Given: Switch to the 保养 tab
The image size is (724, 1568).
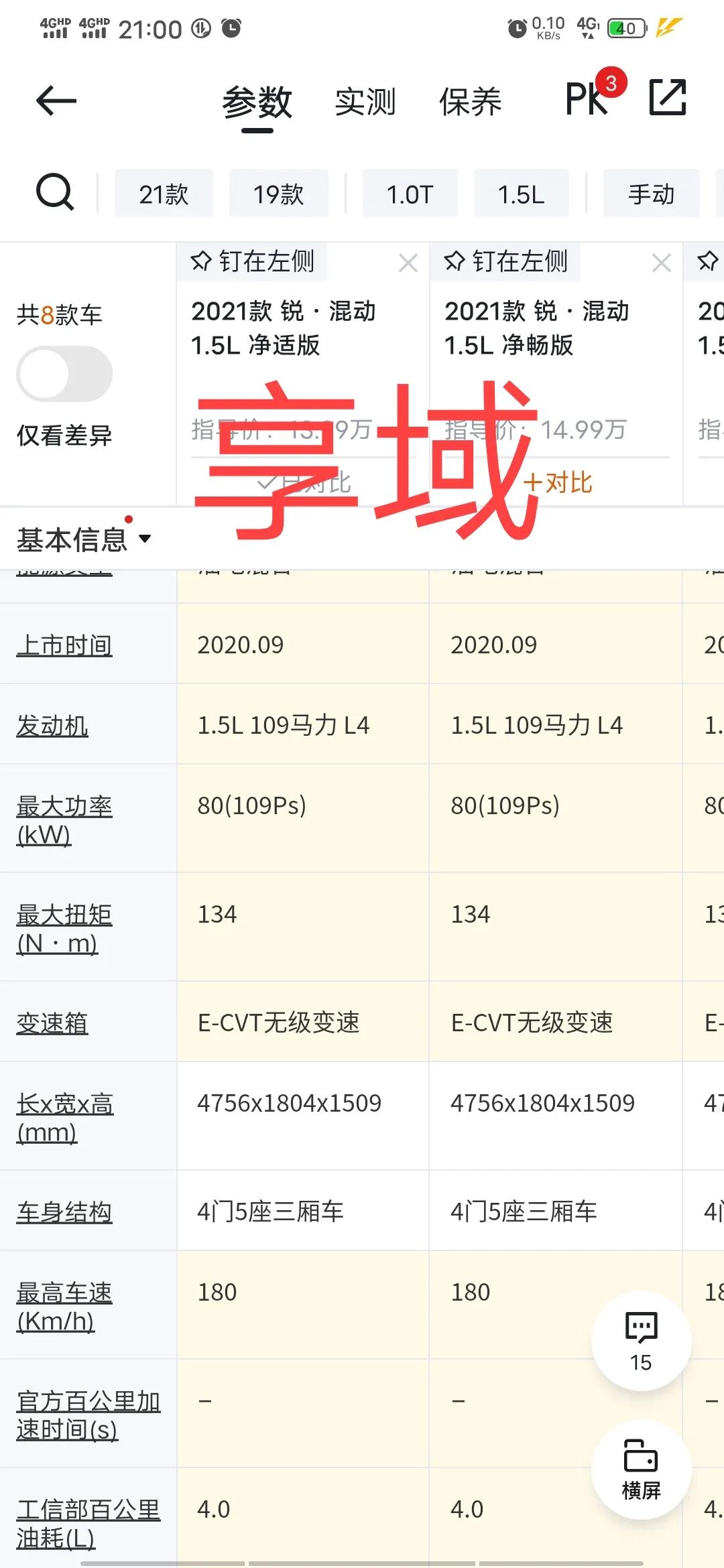Looking at the screenshot, I should [x=471, y=102].
